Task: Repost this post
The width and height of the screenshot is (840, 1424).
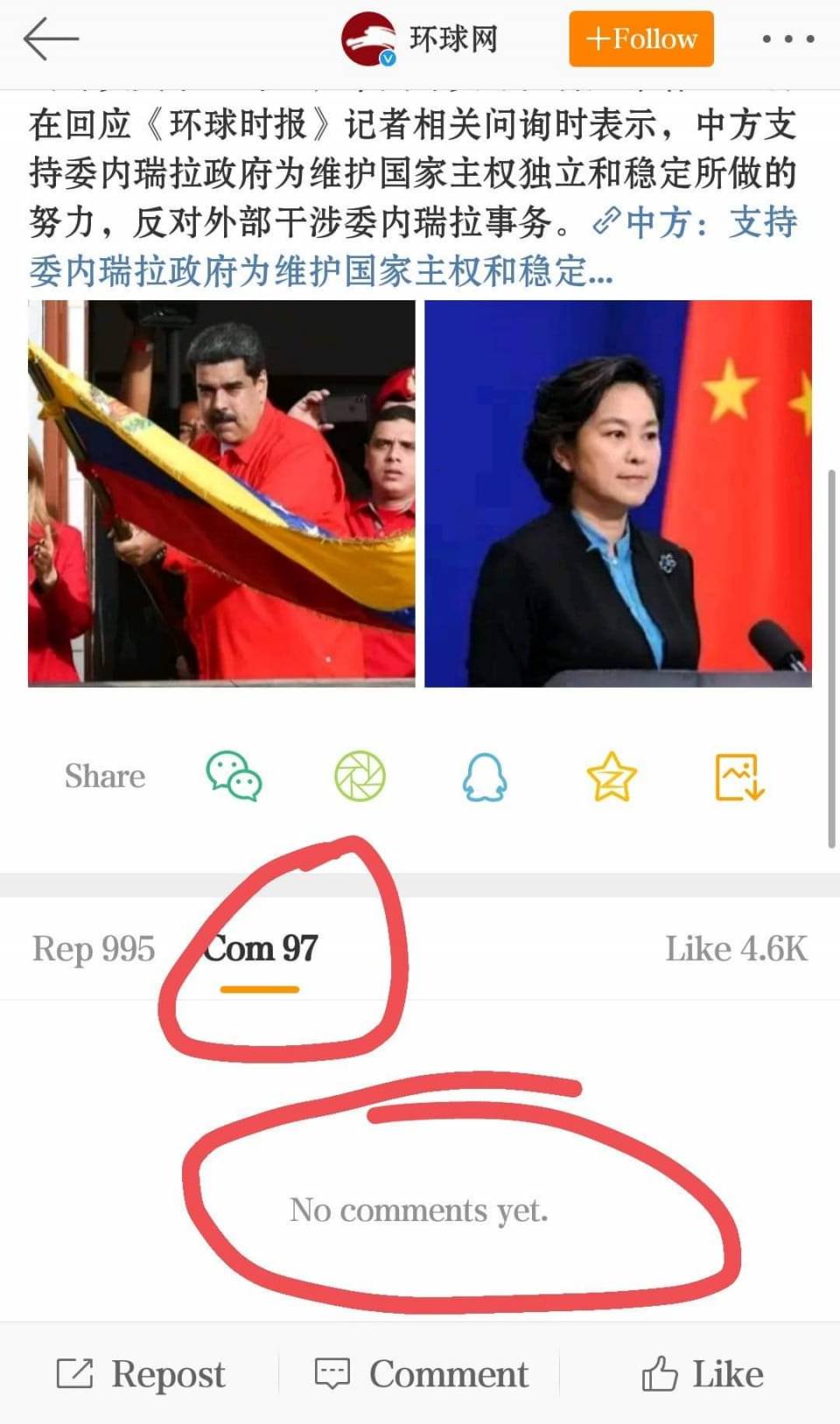Action: click(141, 1374)
